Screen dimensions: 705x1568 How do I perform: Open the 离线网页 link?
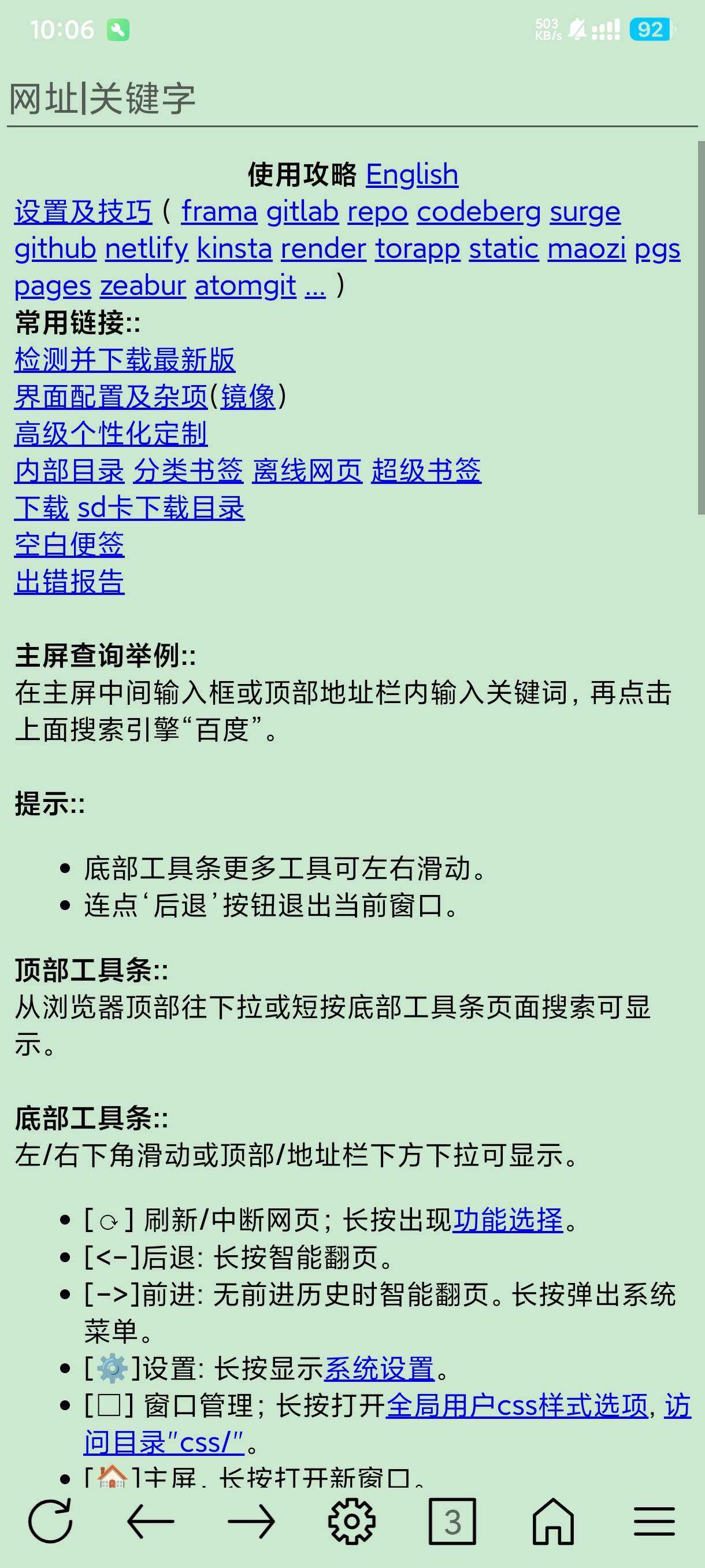pyautogui.click(x=307, y=471)
